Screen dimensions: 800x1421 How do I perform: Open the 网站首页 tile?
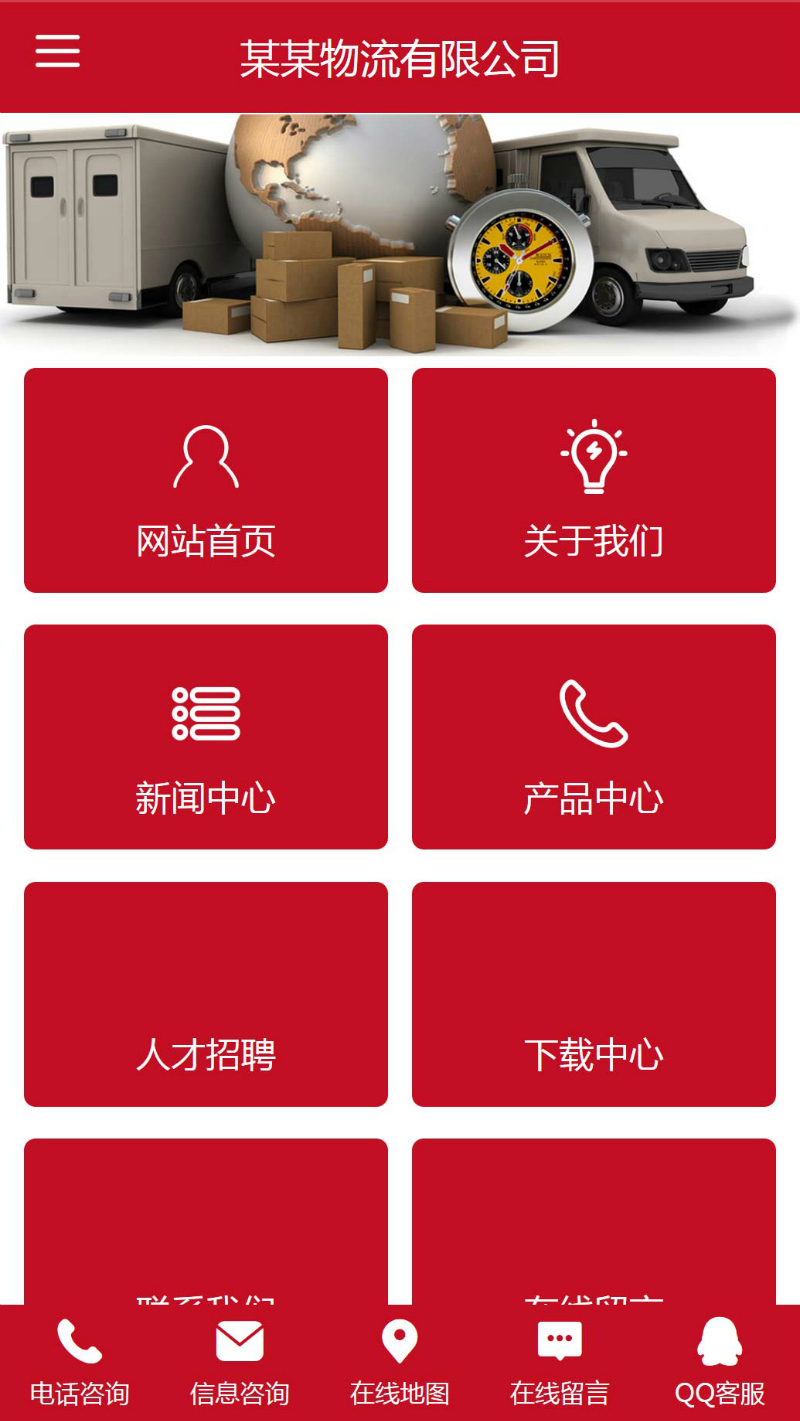click(206, 480)
